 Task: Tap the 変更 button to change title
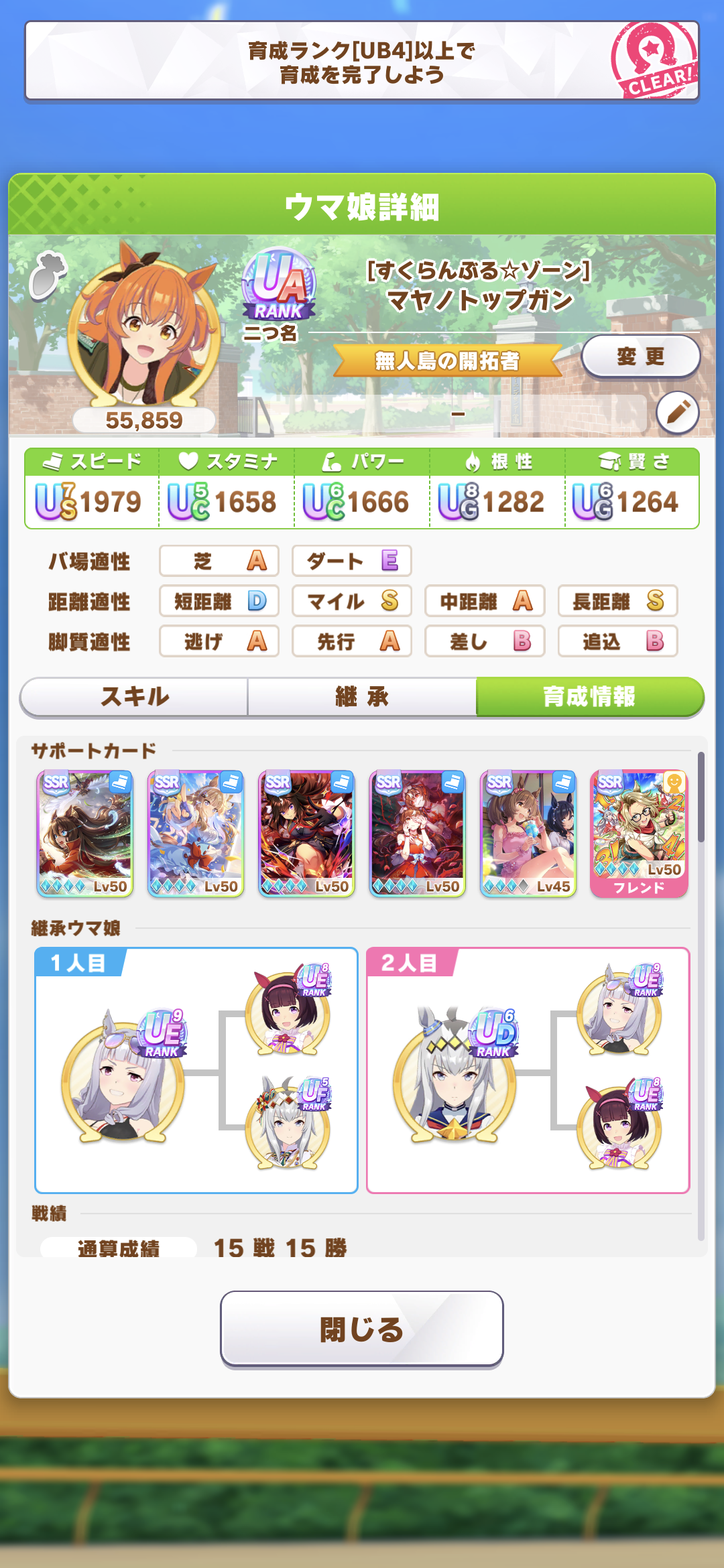tap(640, 356)
